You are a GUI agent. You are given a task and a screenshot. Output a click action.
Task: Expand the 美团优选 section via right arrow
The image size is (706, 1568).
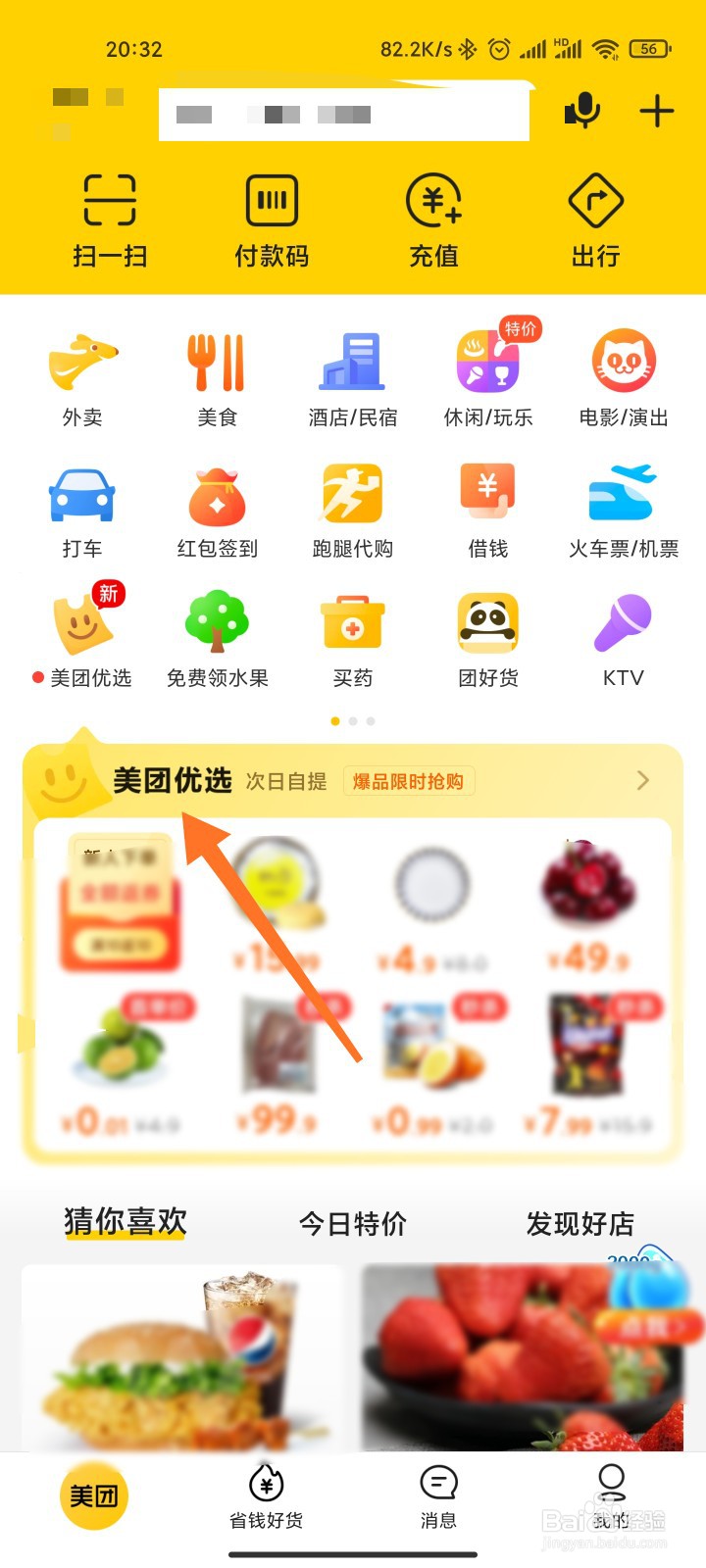click(642, 781)
